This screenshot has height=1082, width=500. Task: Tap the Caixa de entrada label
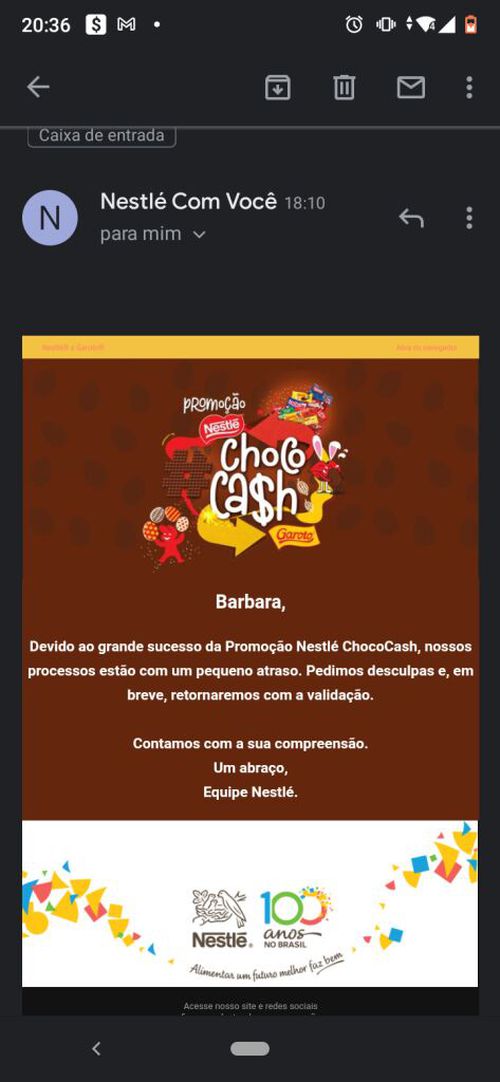click(101, 135)
